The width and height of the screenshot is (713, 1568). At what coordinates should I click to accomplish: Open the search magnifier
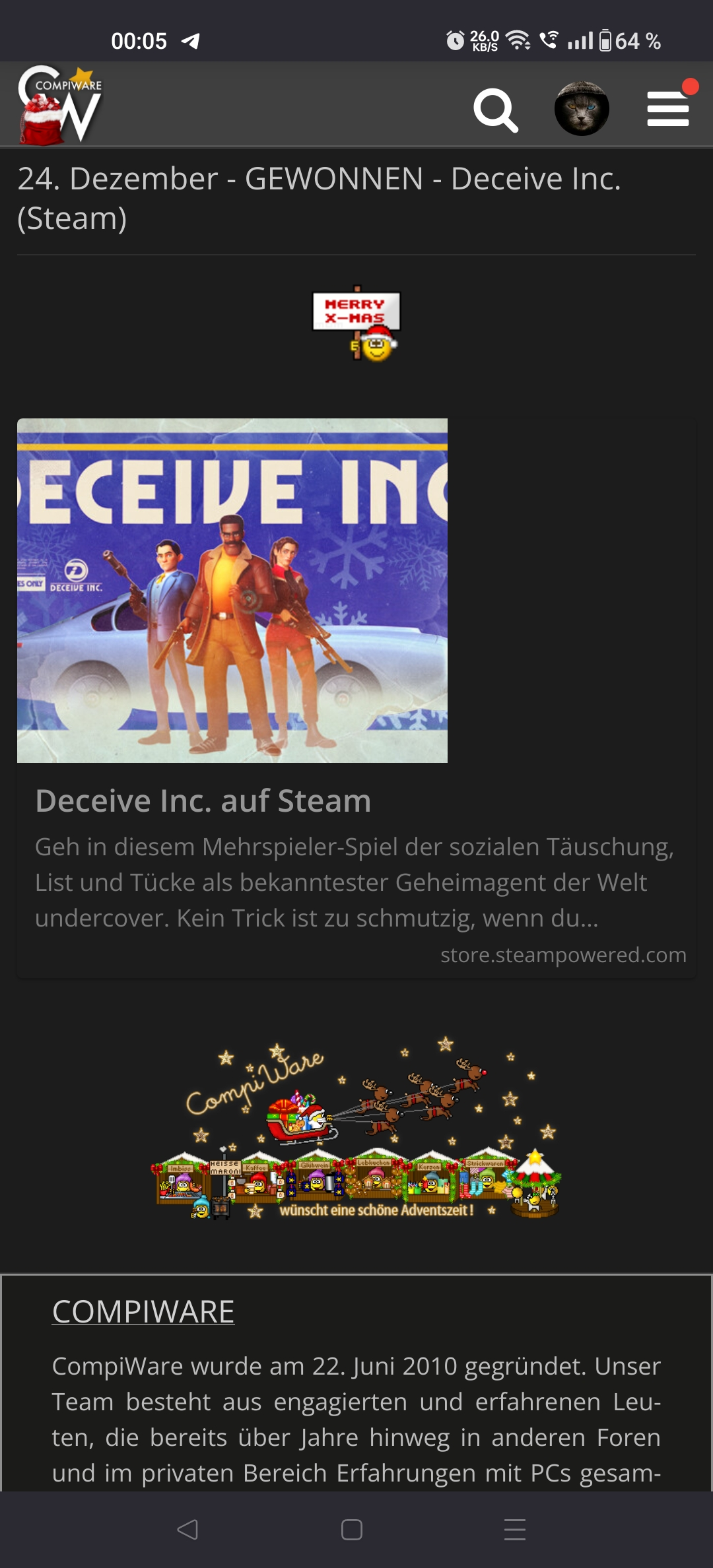(x=496, y=110)
